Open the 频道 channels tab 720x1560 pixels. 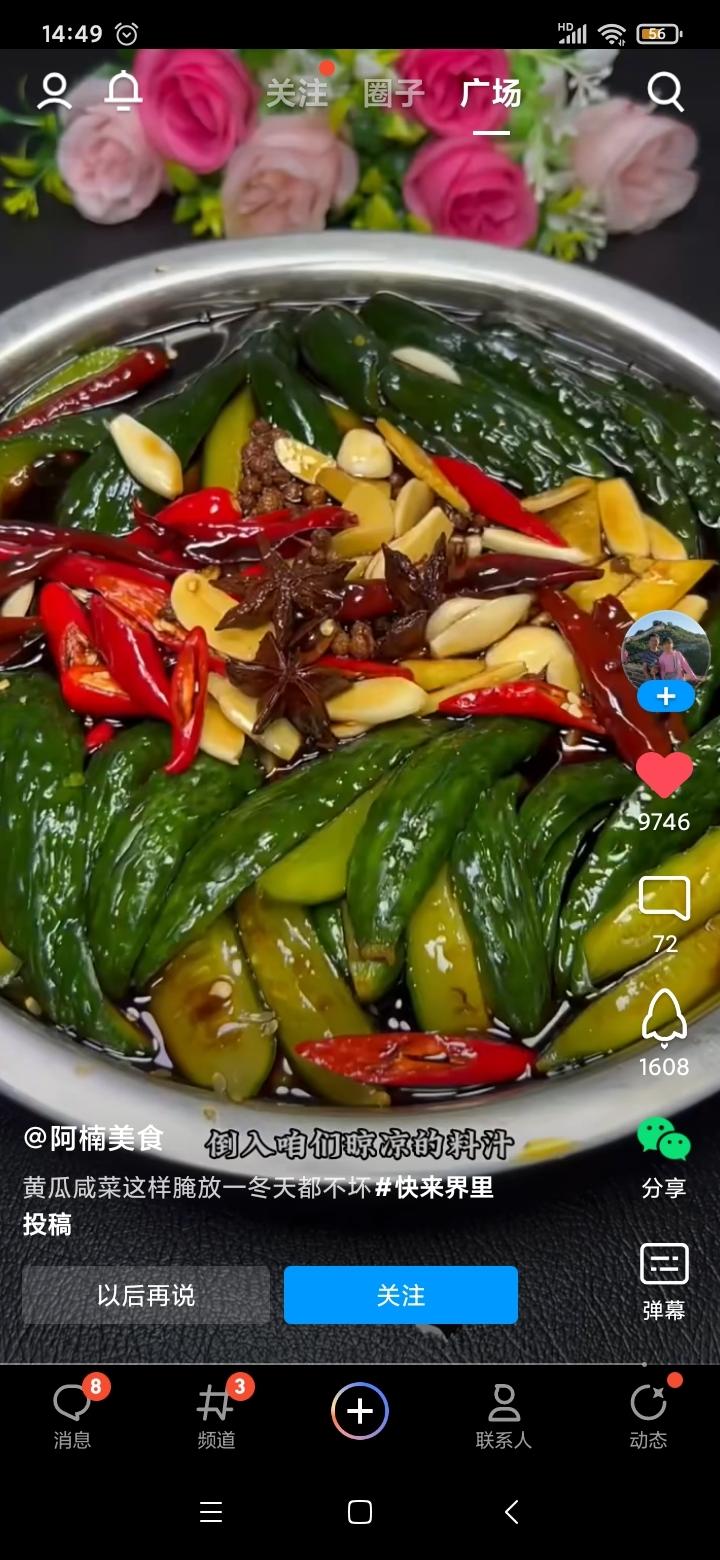tap(216, 1413)
